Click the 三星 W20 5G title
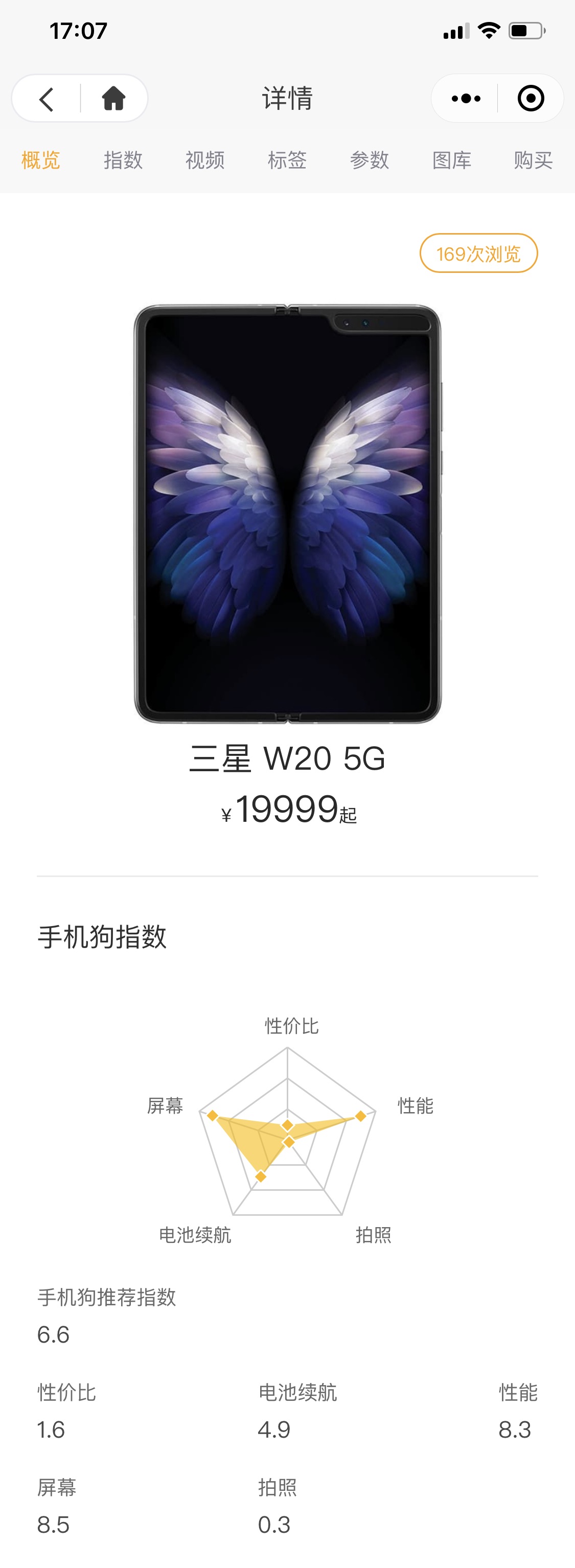 (x=287, y=760)
